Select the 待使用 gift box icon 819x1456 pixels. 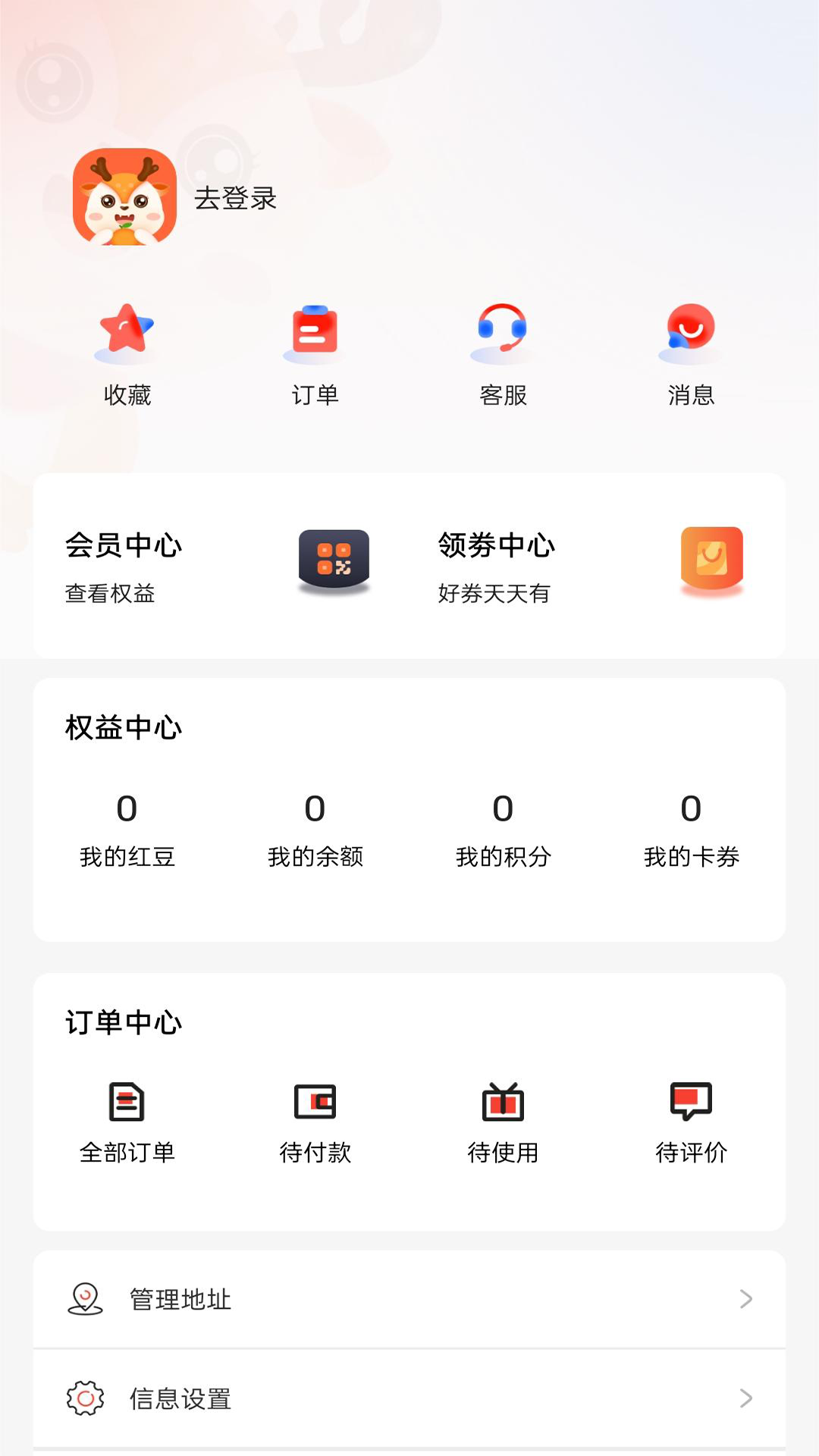pyautogui.click(x=503, y=1103)
